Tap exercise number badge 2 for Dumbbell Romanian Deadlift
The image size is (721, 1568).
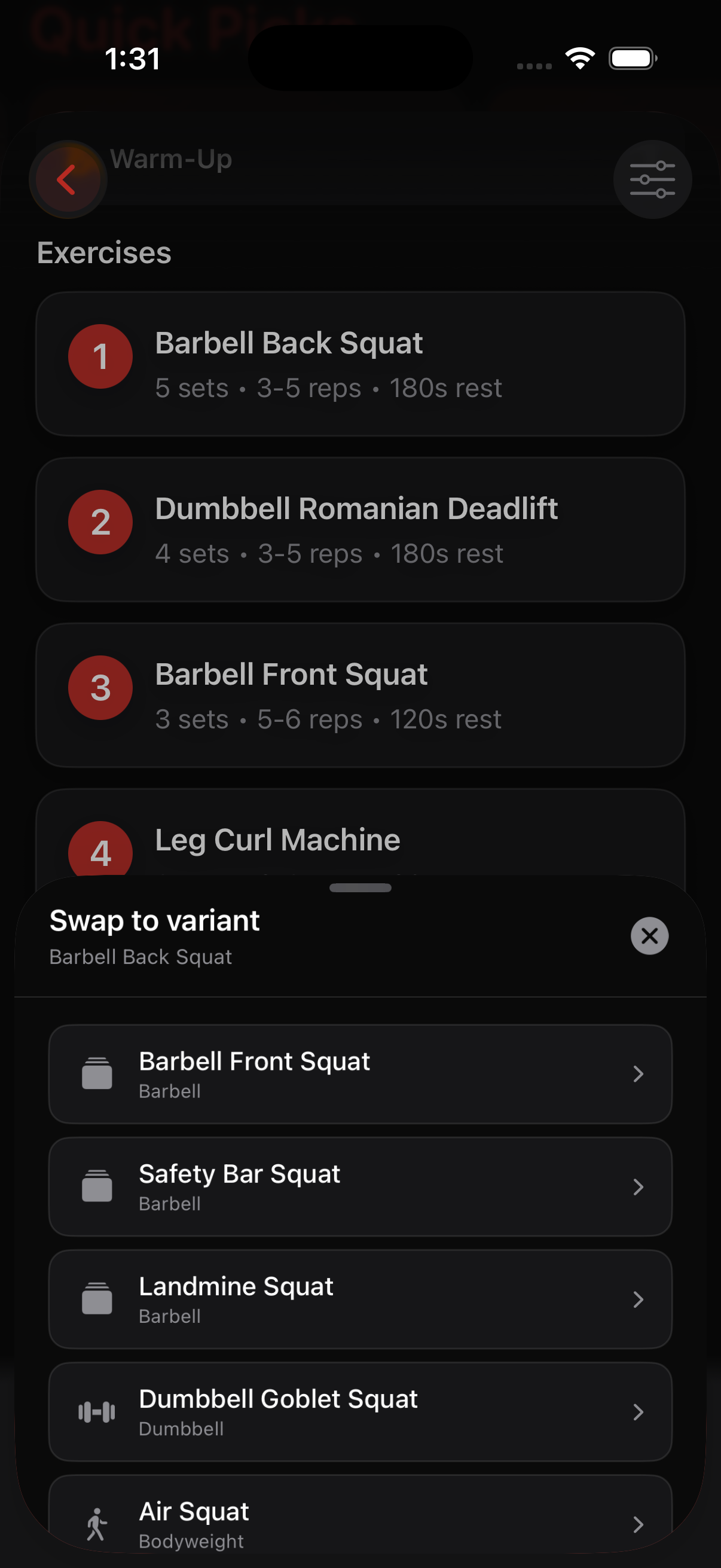[100, 522]
